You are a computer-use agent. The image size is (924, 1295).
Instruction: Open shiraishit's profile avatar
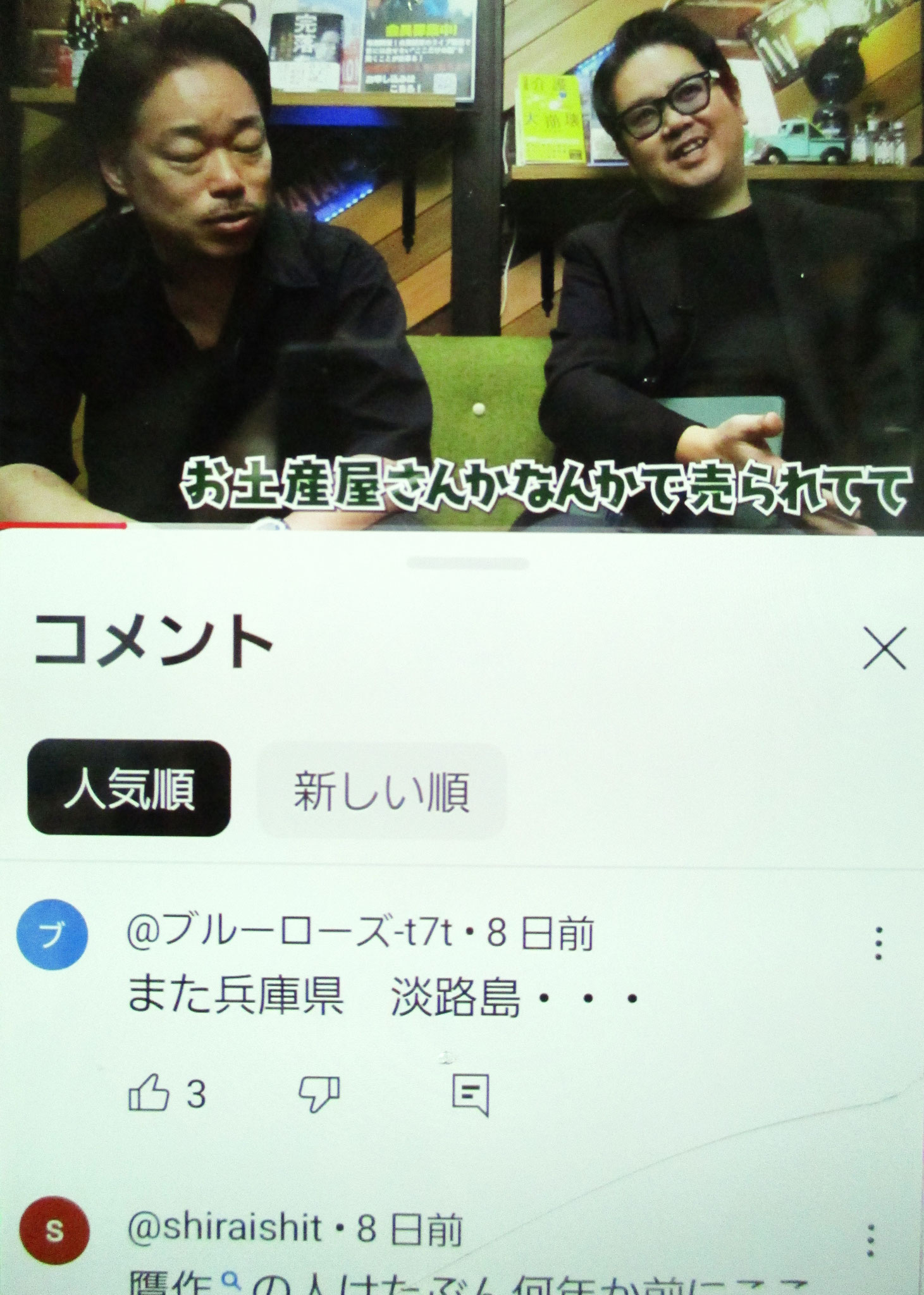pos(53,1232)
